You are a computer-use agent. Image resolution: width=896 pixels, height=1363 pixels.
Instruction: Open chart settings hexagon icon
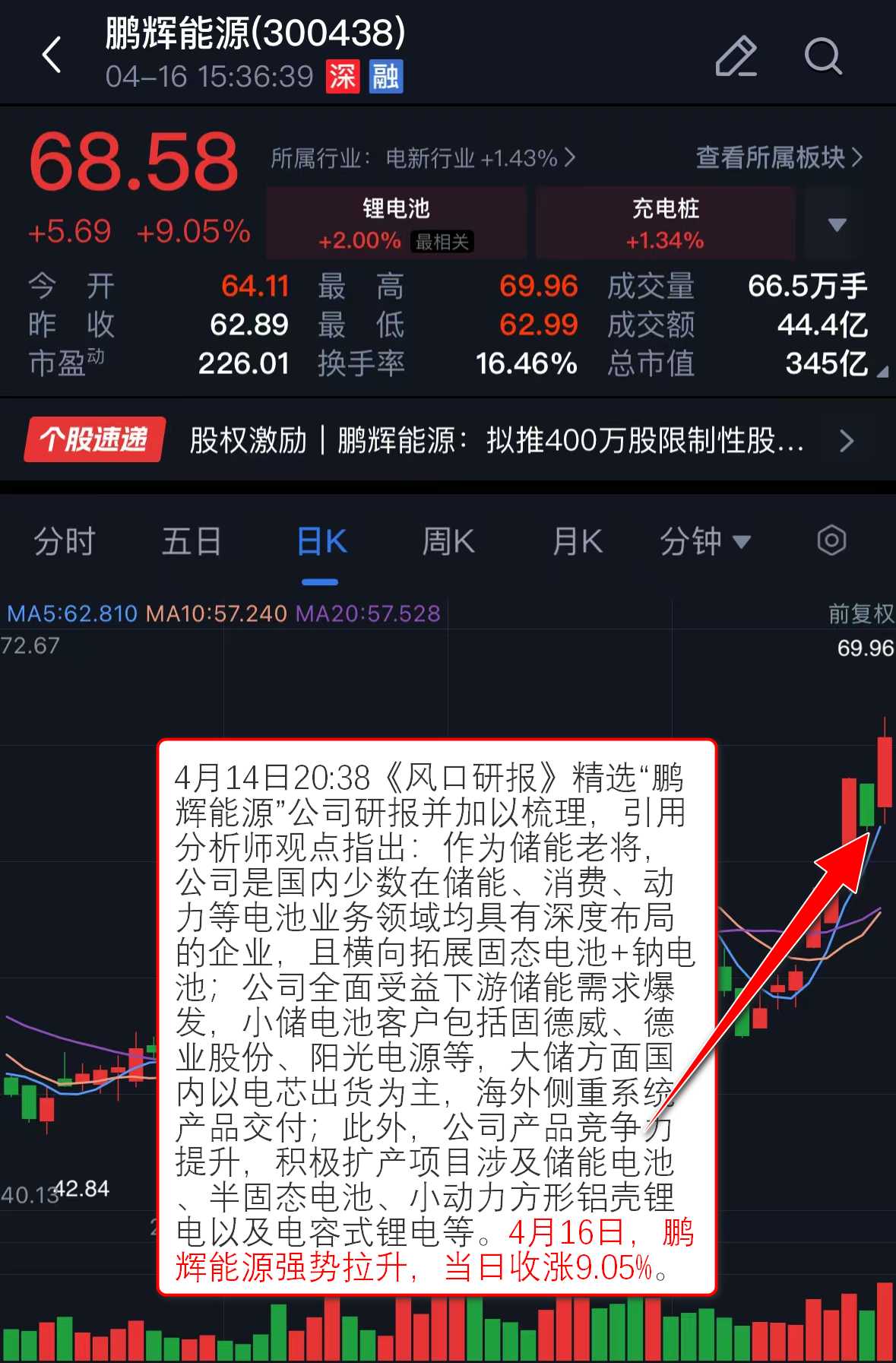click(x=831, y=541)
